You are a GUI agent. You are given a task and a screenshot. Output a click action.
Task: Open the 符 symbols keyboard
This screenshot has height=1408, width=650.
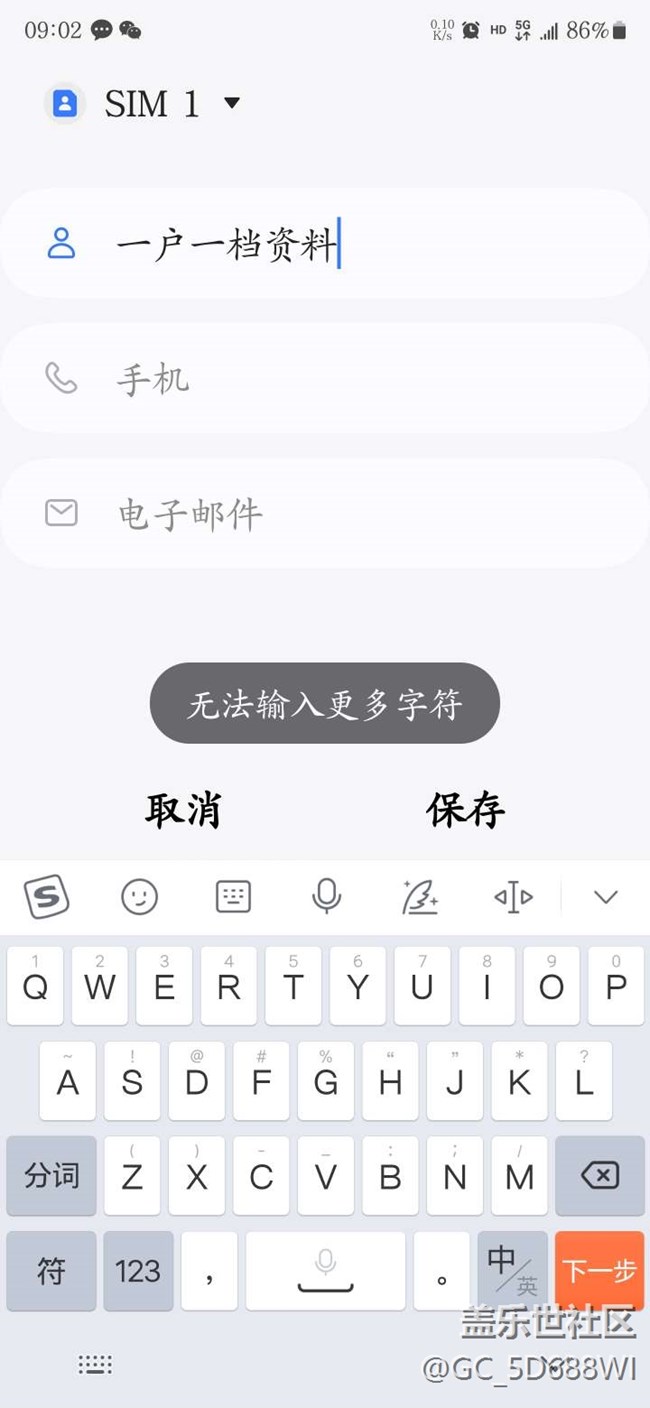51,1271
